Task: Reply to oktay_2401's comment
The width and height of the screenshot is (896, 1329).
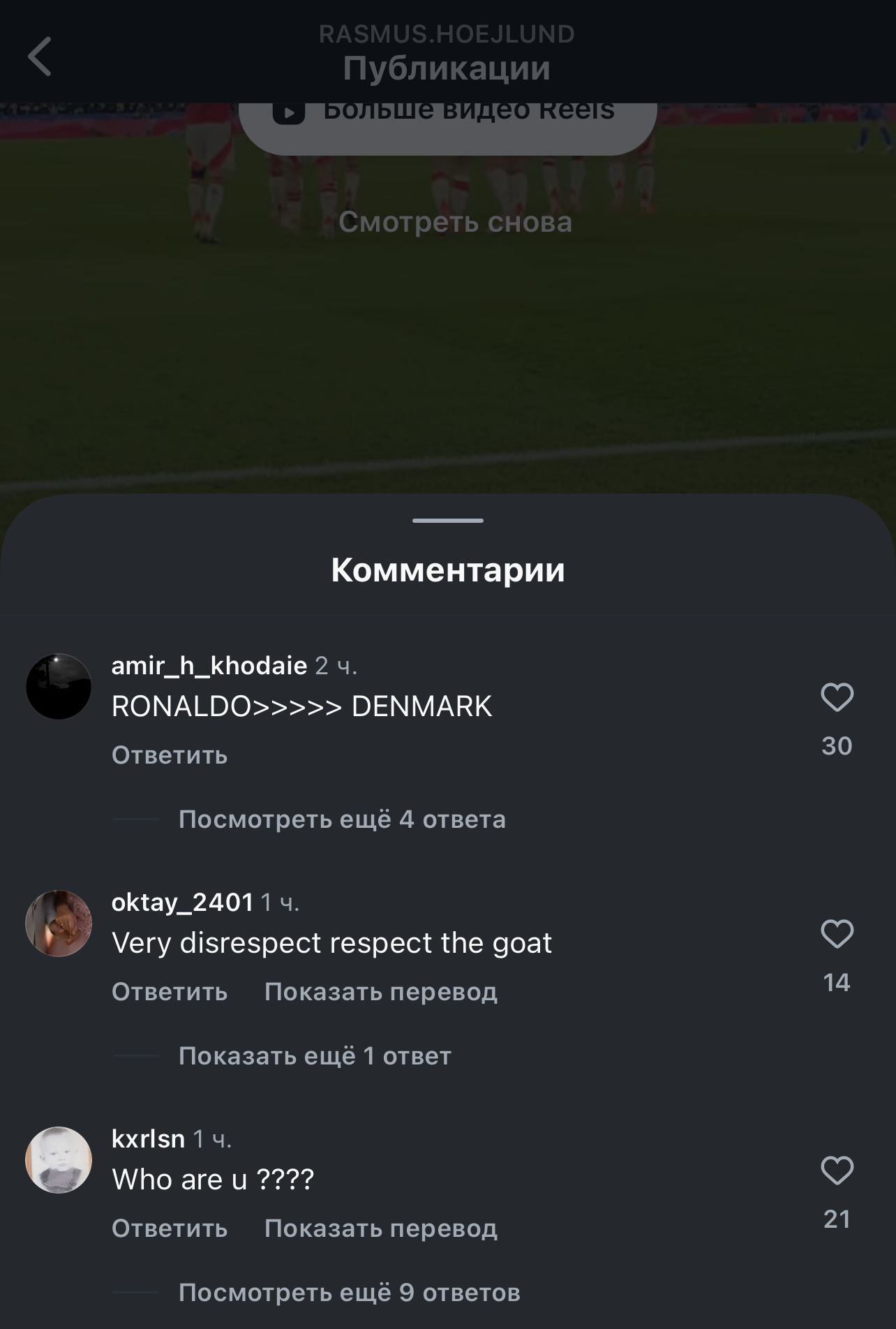Action: [x=170, y=992]
